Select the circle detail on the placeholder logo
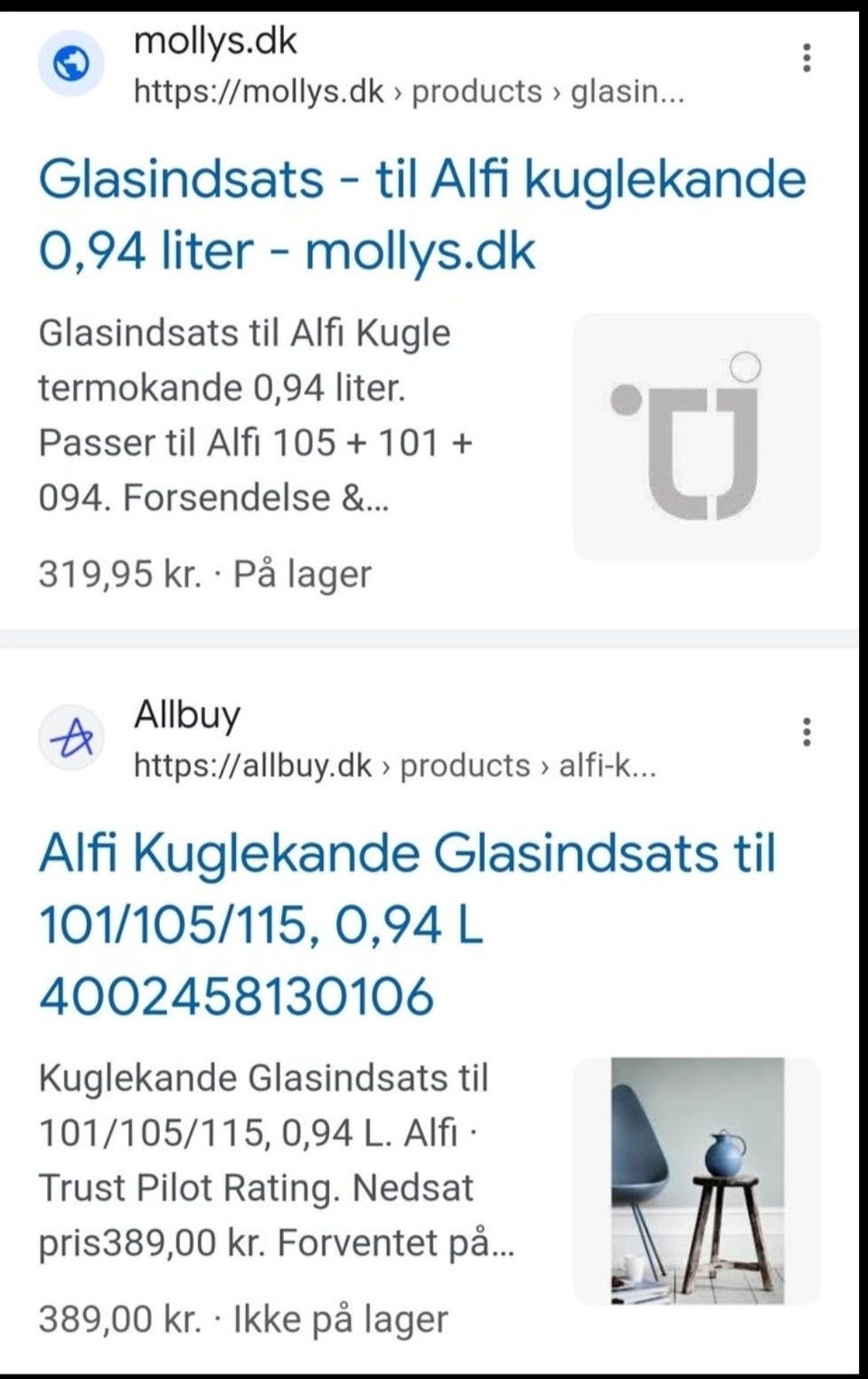The height and width of the screenshot is (1379, 868). point(747,368)
